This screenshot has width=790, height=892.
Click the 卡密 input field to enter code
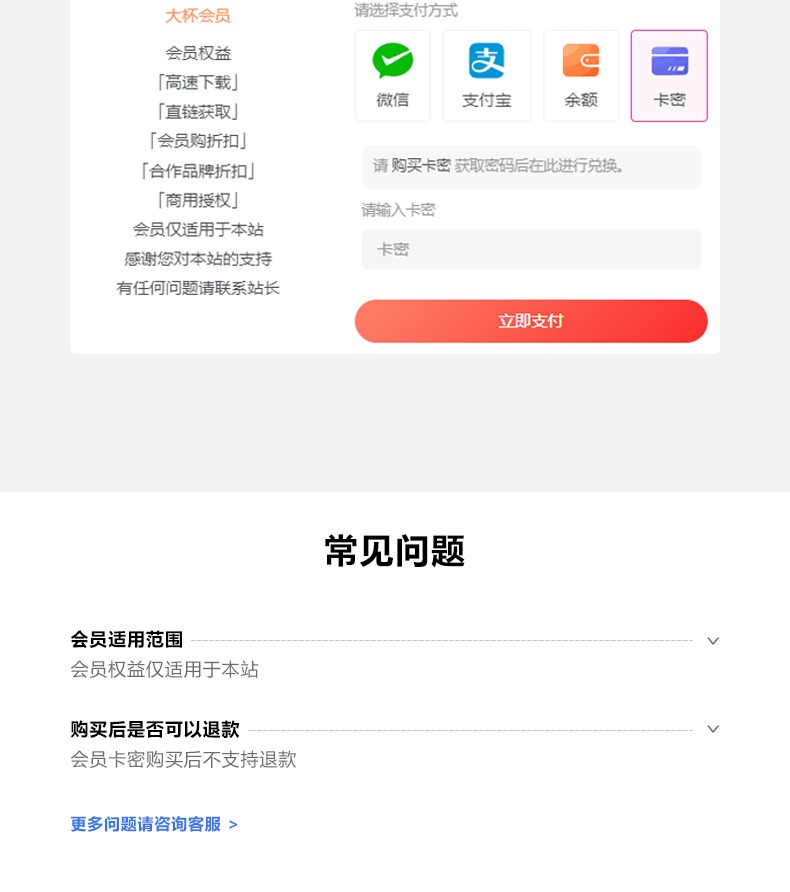tap(531, 249)
